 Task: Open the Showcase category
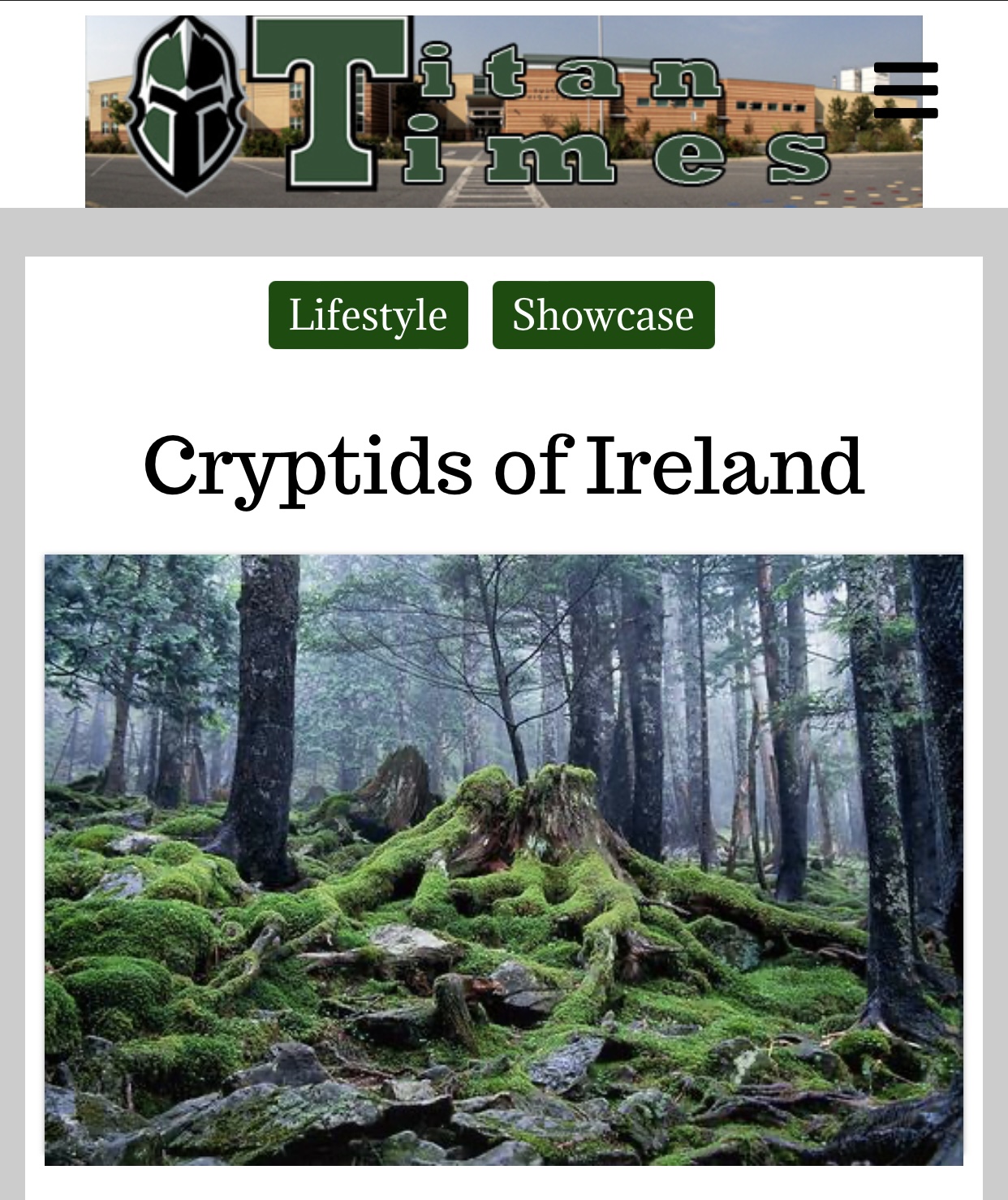click(603, 315)
